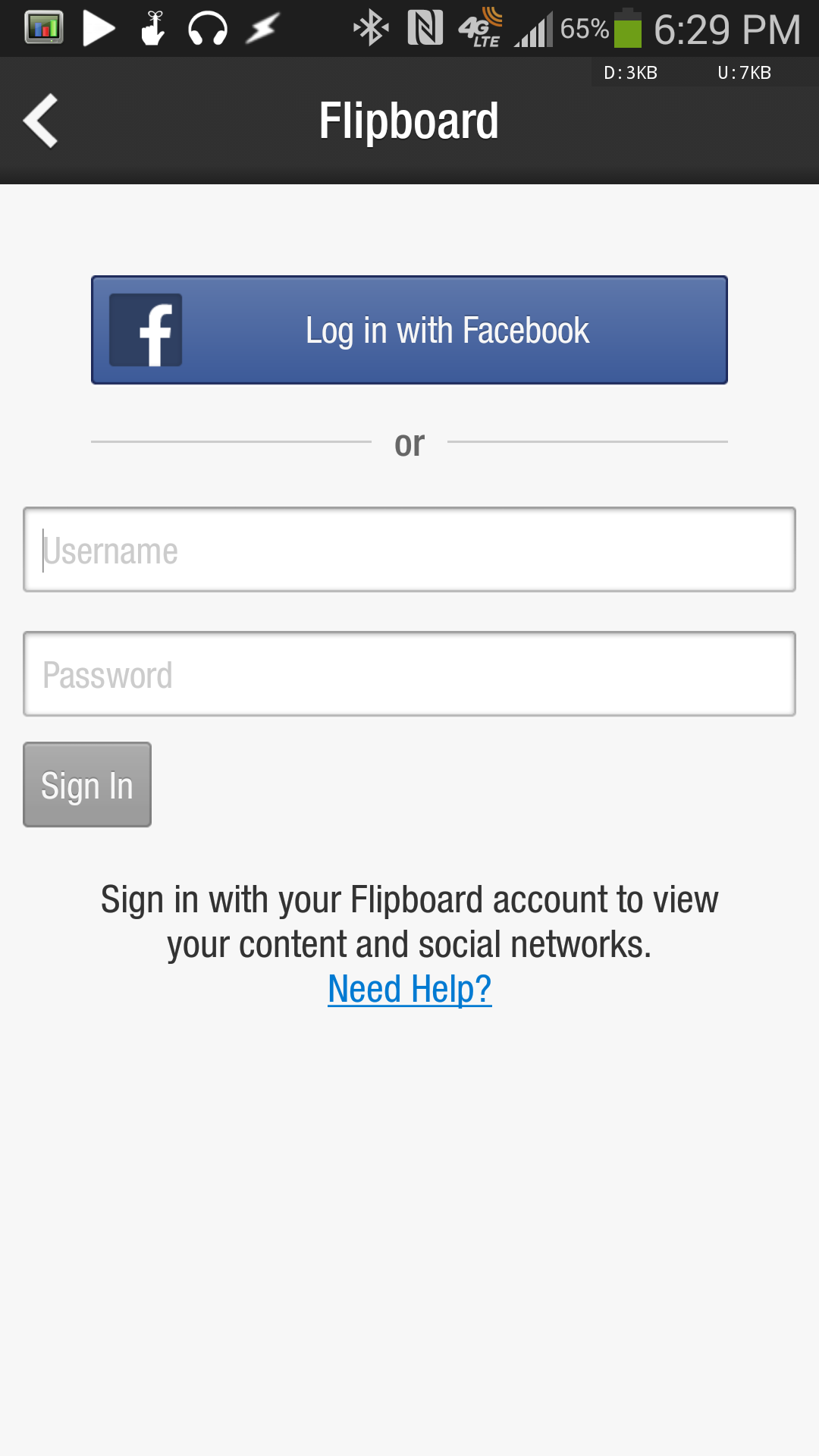Focus the Username input field
Image resolution: width=819 pixels, height=1456 pixels.
[409, 549]
